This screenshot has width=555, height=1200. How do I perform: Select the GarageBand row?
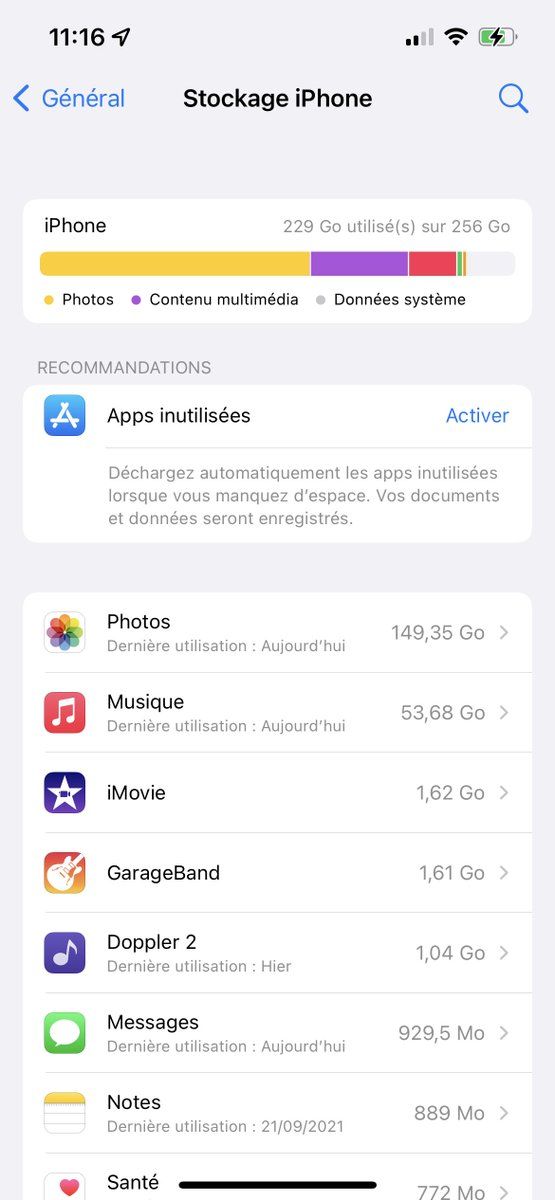tap(277, 873)
